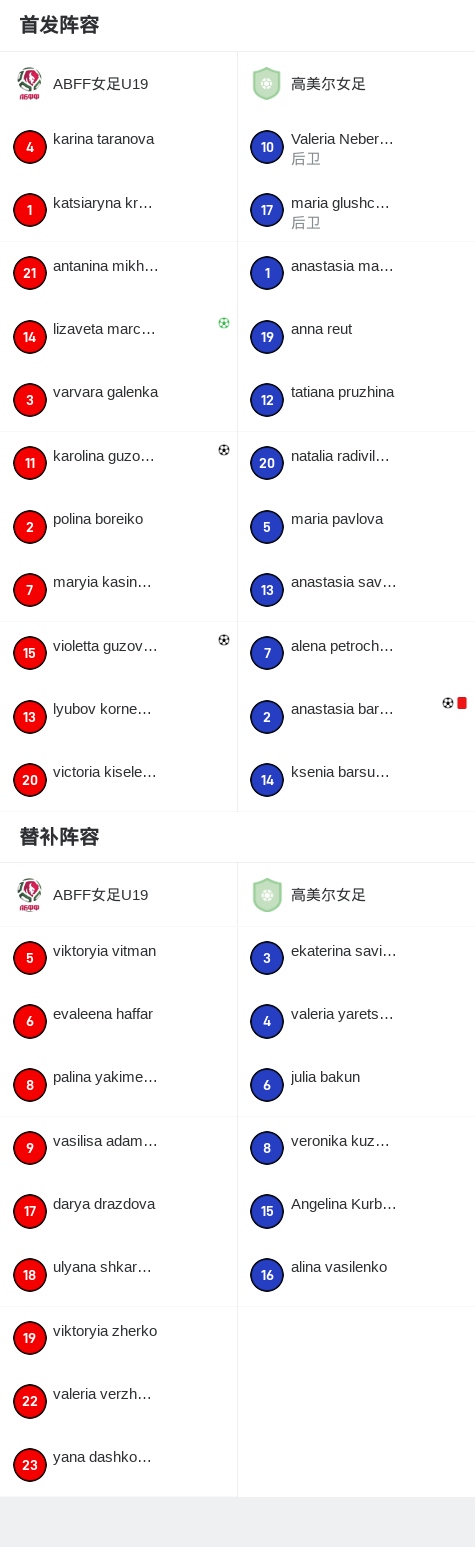View player varvara galenka

(118, 400)
